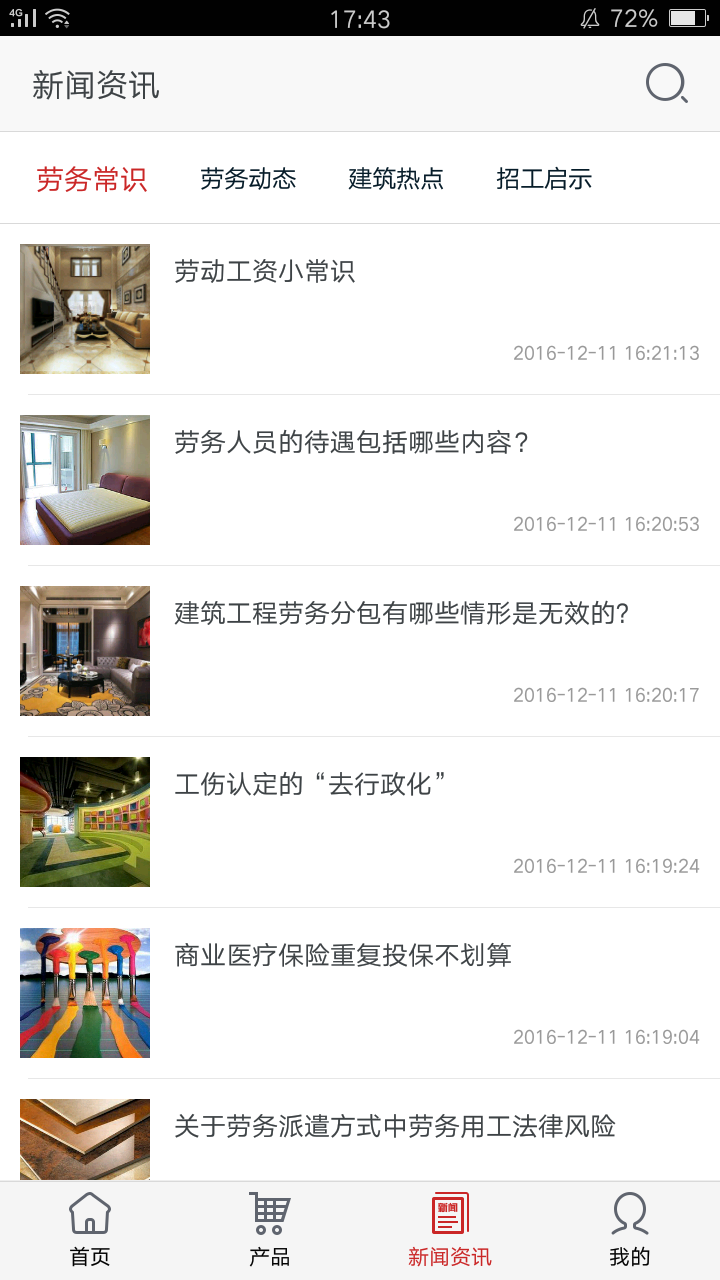Screen dimensions: 720x1280
Task: Show the 招工启示 tab
Action: [544, 179]
